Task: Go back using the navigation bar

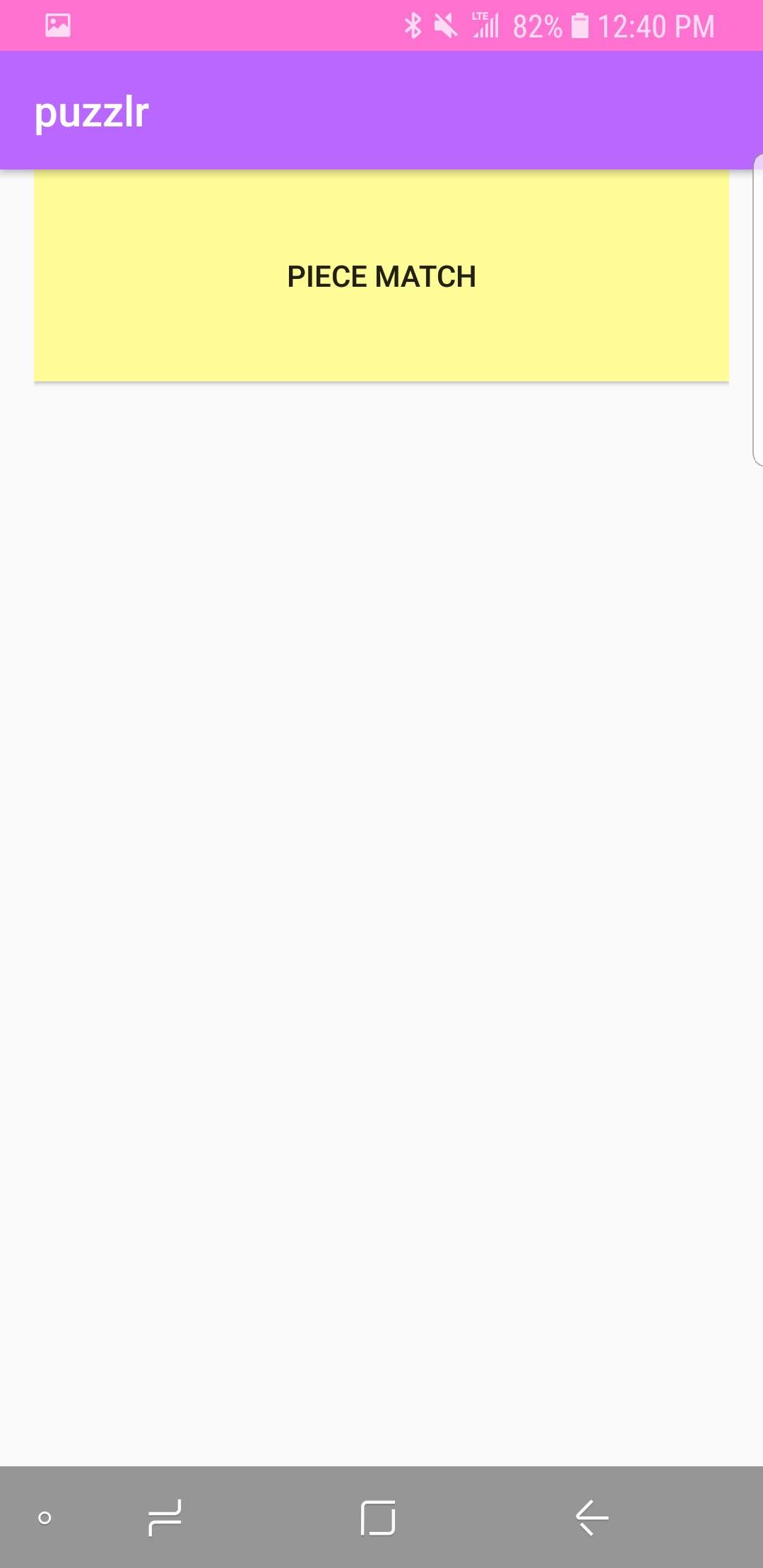Action: click(592, 1518)
